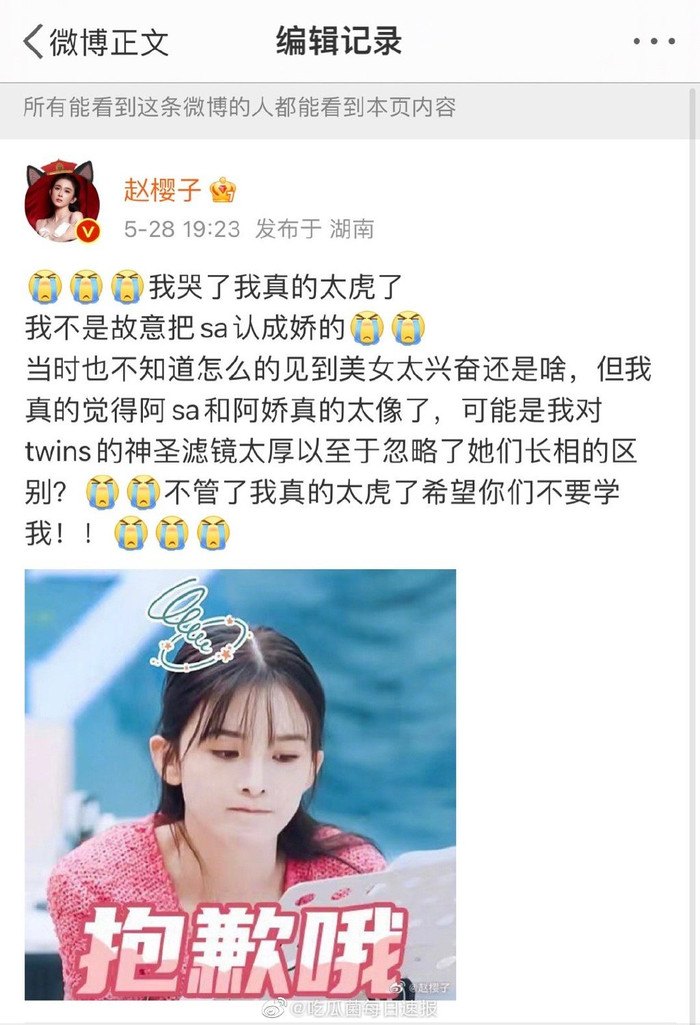Open the 抱歉哦 post image
The height and width of the screenshot is (1025, 700).
(x=240, y=784)
